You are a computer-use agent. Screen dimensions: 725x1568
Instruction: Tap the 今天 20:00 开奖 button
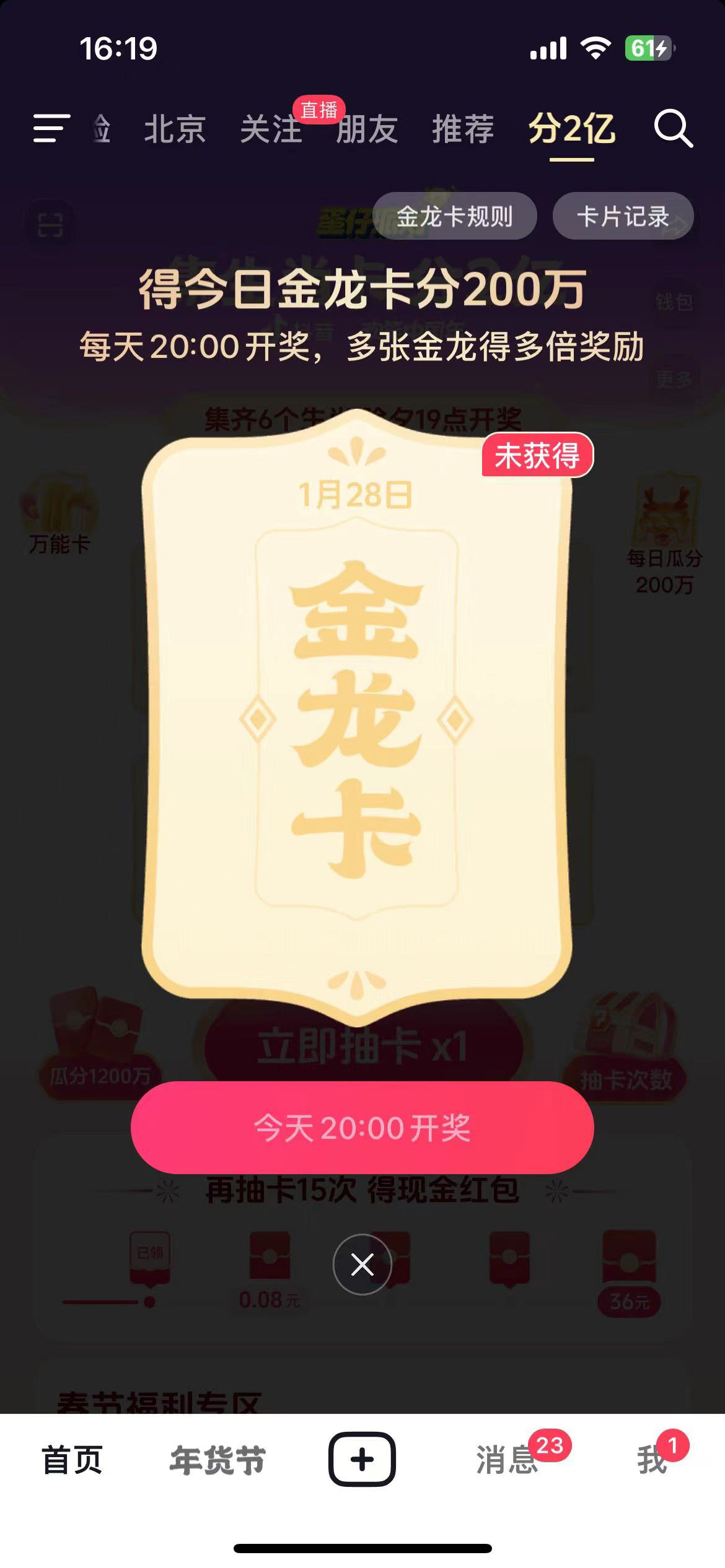click(x=362, y=1127)
